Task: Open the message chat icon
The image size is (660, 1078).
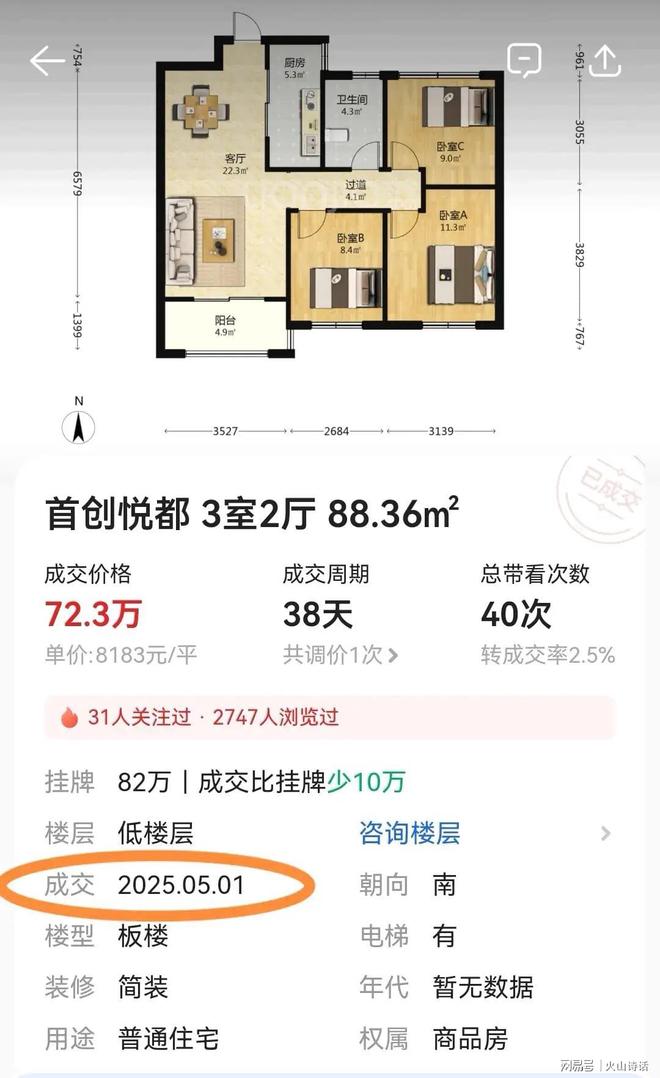Action: [x=524, y=61]
